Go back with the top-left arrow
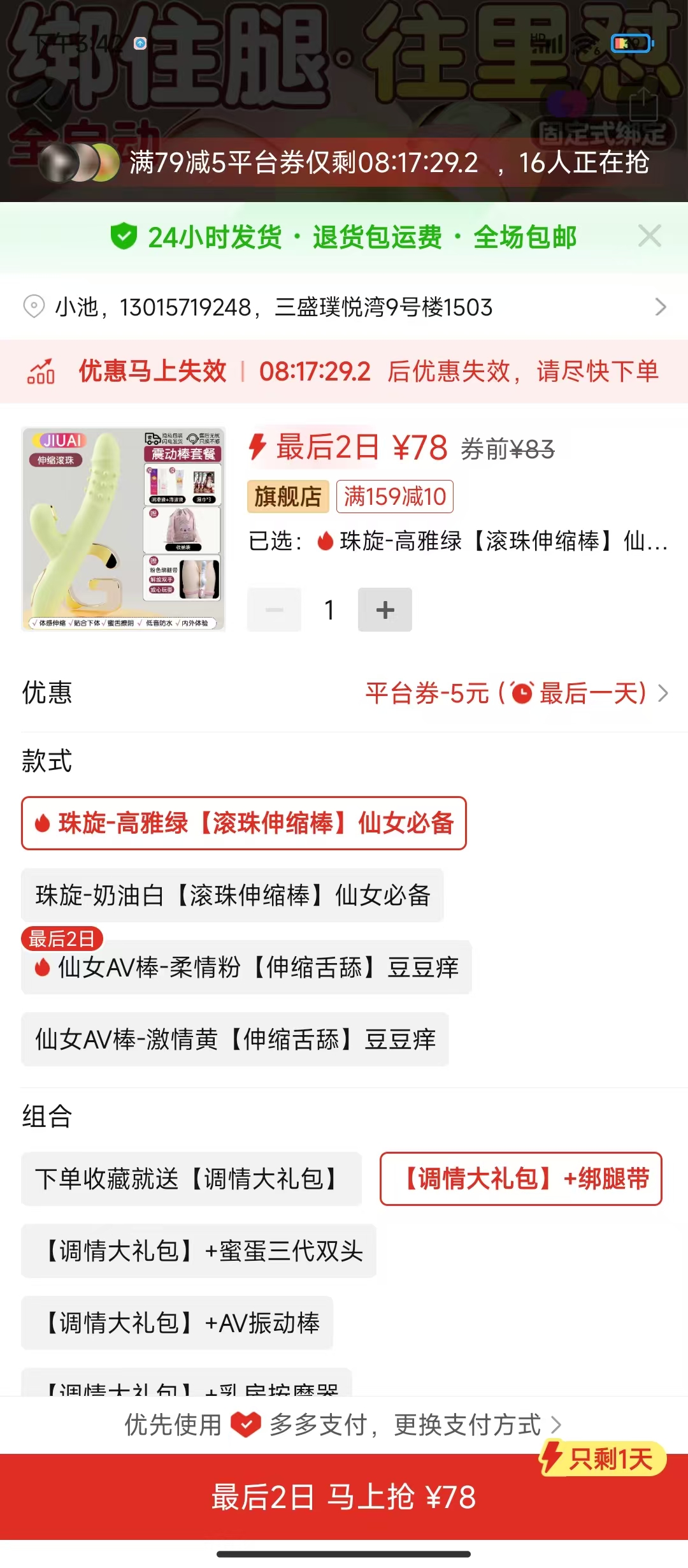The width and height of the screenshot is (688, 1568). pos(43,105)
